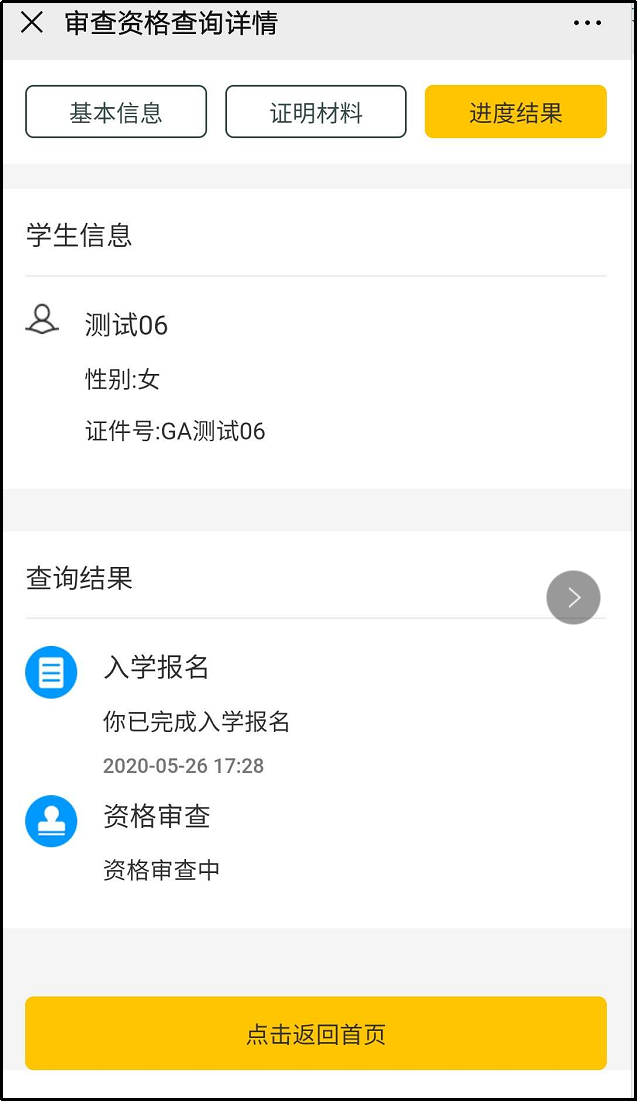Close the 审查资格查询详情 page

tap(32, 23)
